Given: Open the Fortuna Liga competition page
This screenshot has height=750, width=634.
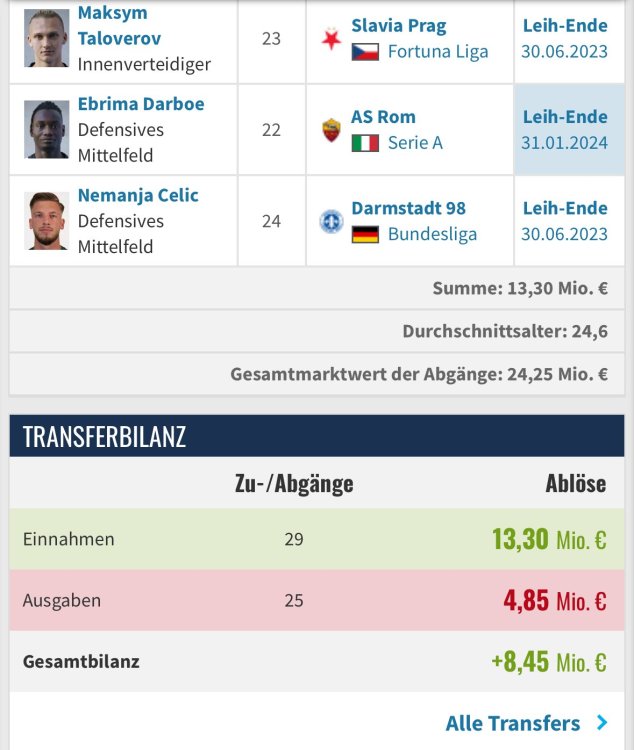Looking at the screenshot, I should [x=437, y=52].
